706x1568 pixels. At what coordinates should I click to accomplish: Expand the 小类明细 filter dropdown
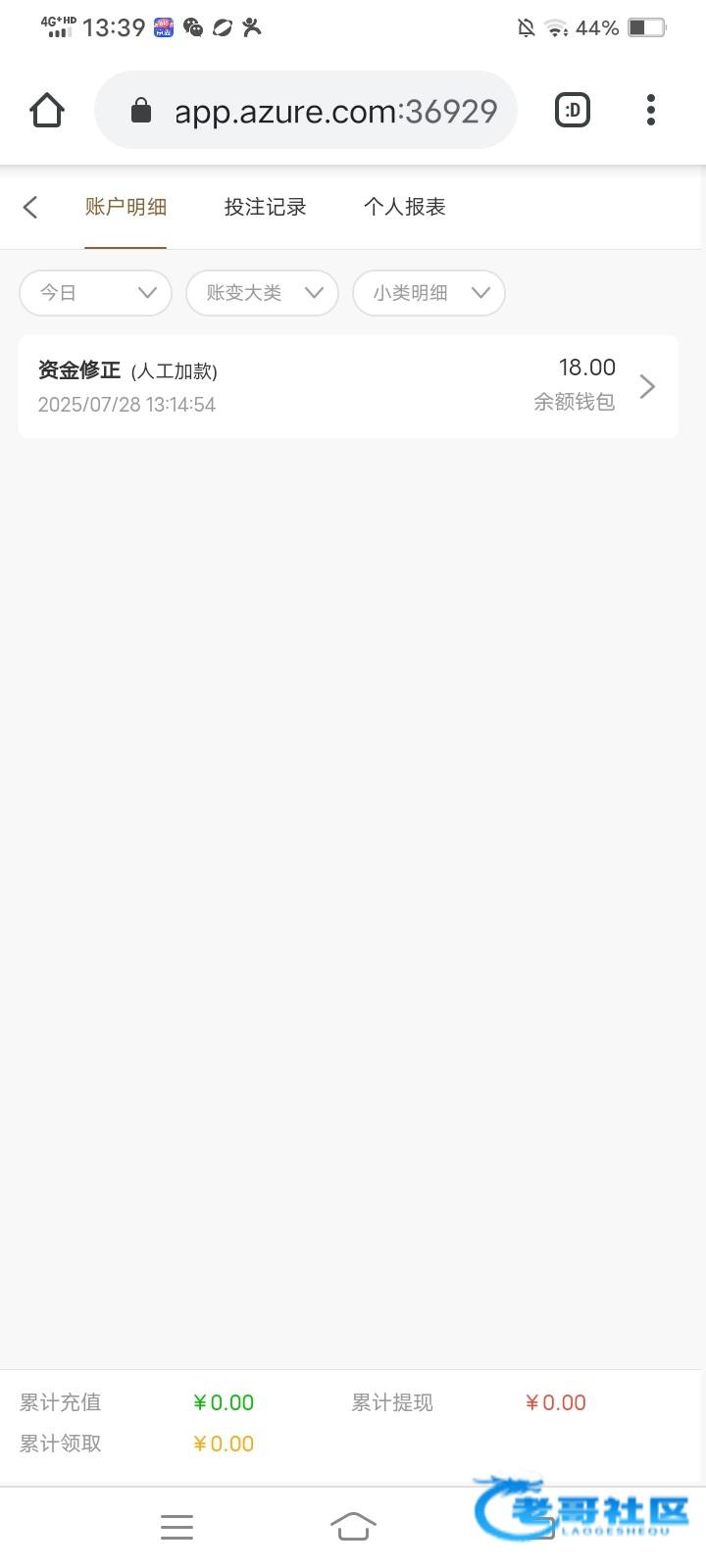pyautogui.click(x=429, y=293)
